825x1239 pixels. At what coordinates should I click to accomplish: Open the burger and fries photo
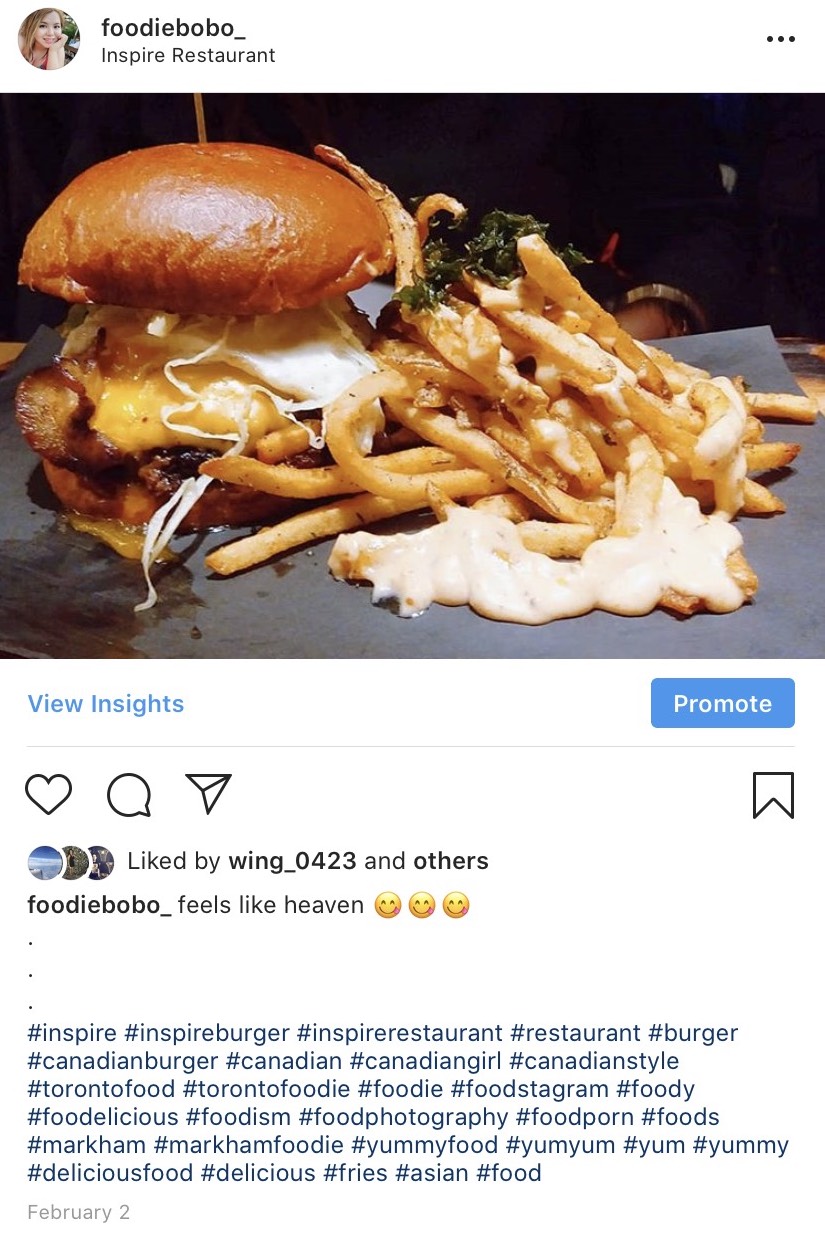(412, 376)
